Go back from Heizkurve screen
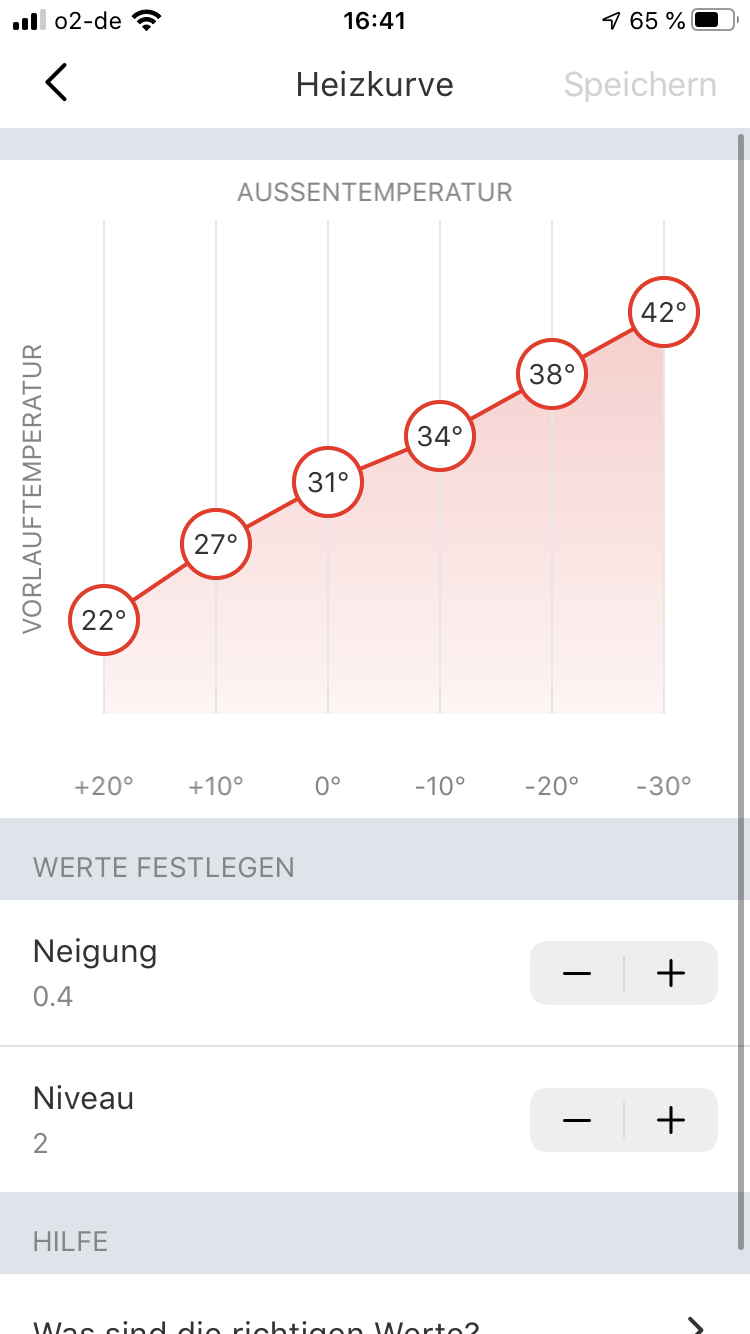This screenshot has height=1334, width=750. pos(56,84)
